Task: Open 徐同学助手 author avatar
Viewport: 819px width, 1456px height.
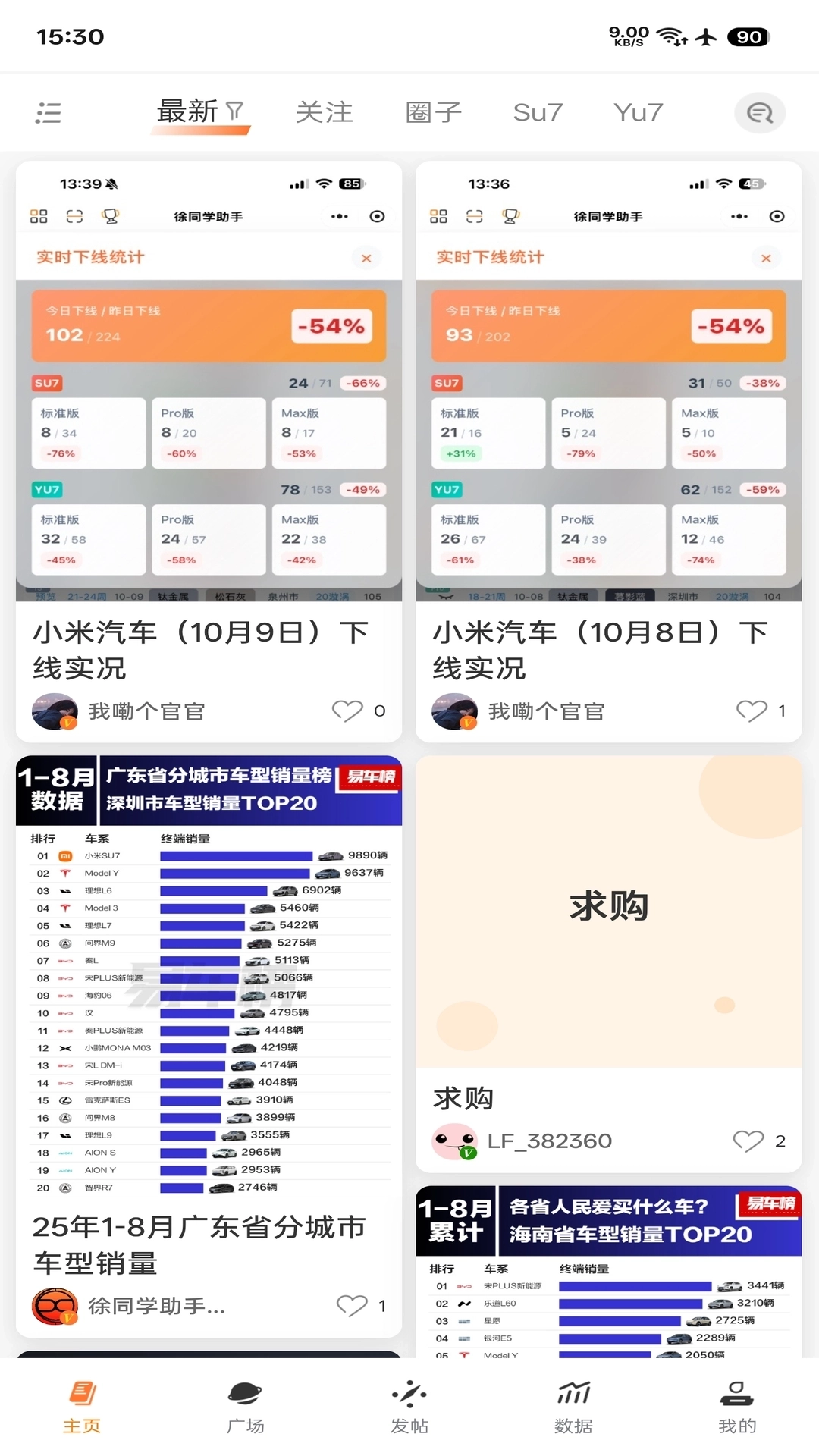Action: coord(55,1306)
